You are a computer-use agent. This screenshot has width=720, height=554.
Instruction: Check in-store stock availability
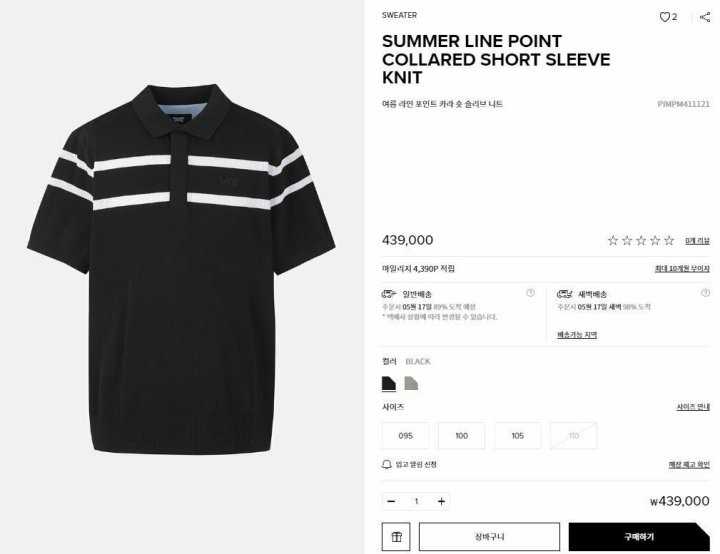point(689,465)
